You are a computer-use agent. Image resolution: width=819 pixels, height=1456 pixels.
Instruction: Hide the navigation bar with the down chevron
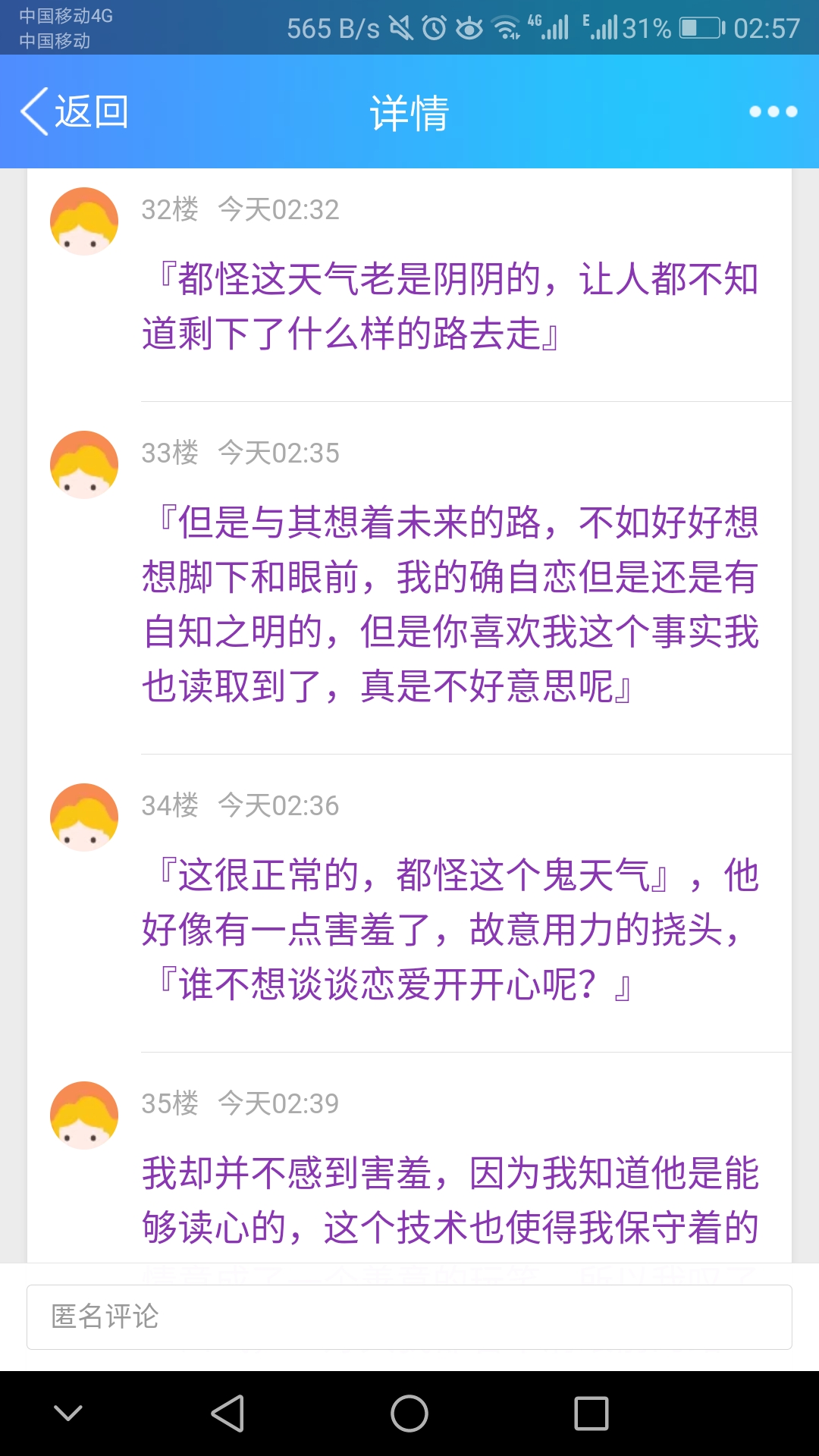point(68,1414)
